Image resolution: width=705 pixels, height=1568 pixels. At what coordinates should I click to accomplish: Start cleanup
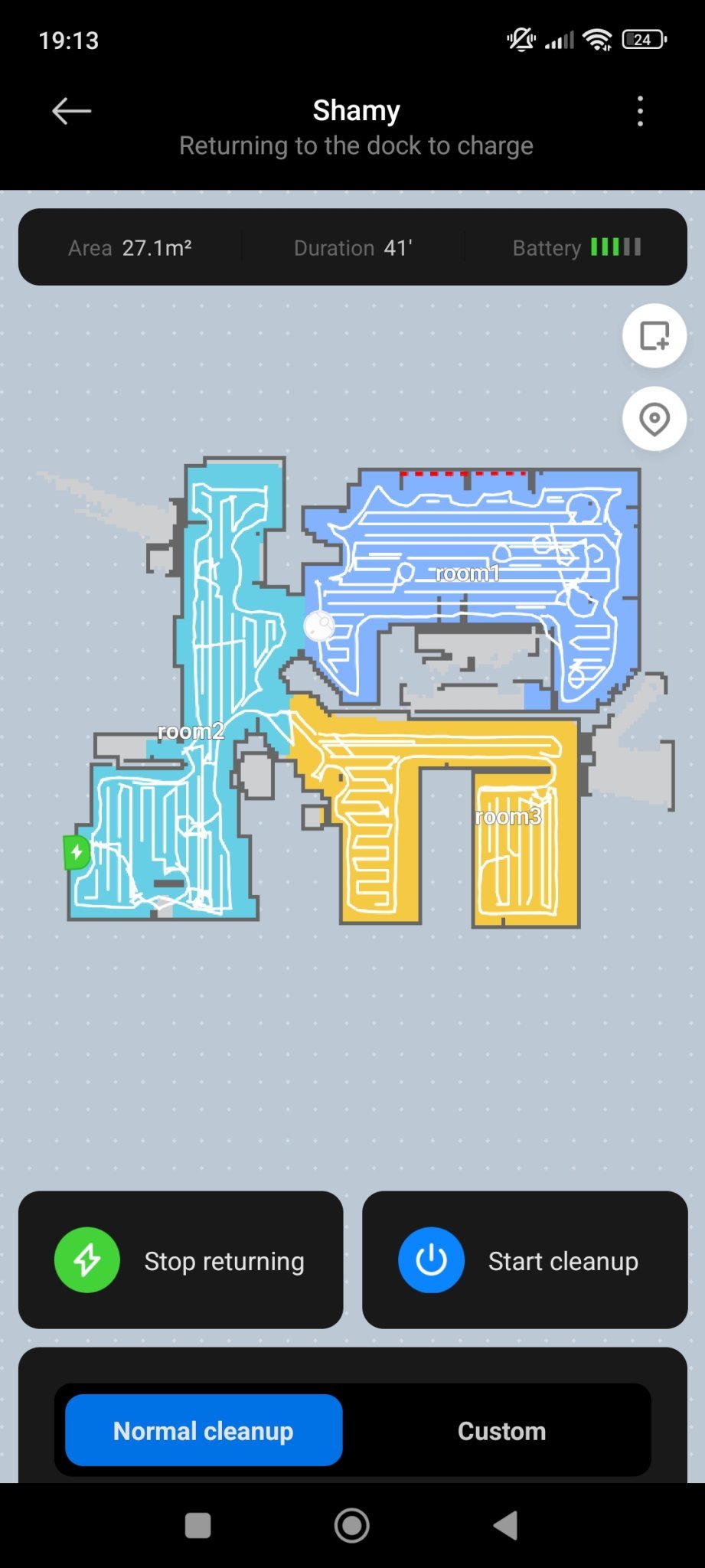click(x=524, y=1260)
